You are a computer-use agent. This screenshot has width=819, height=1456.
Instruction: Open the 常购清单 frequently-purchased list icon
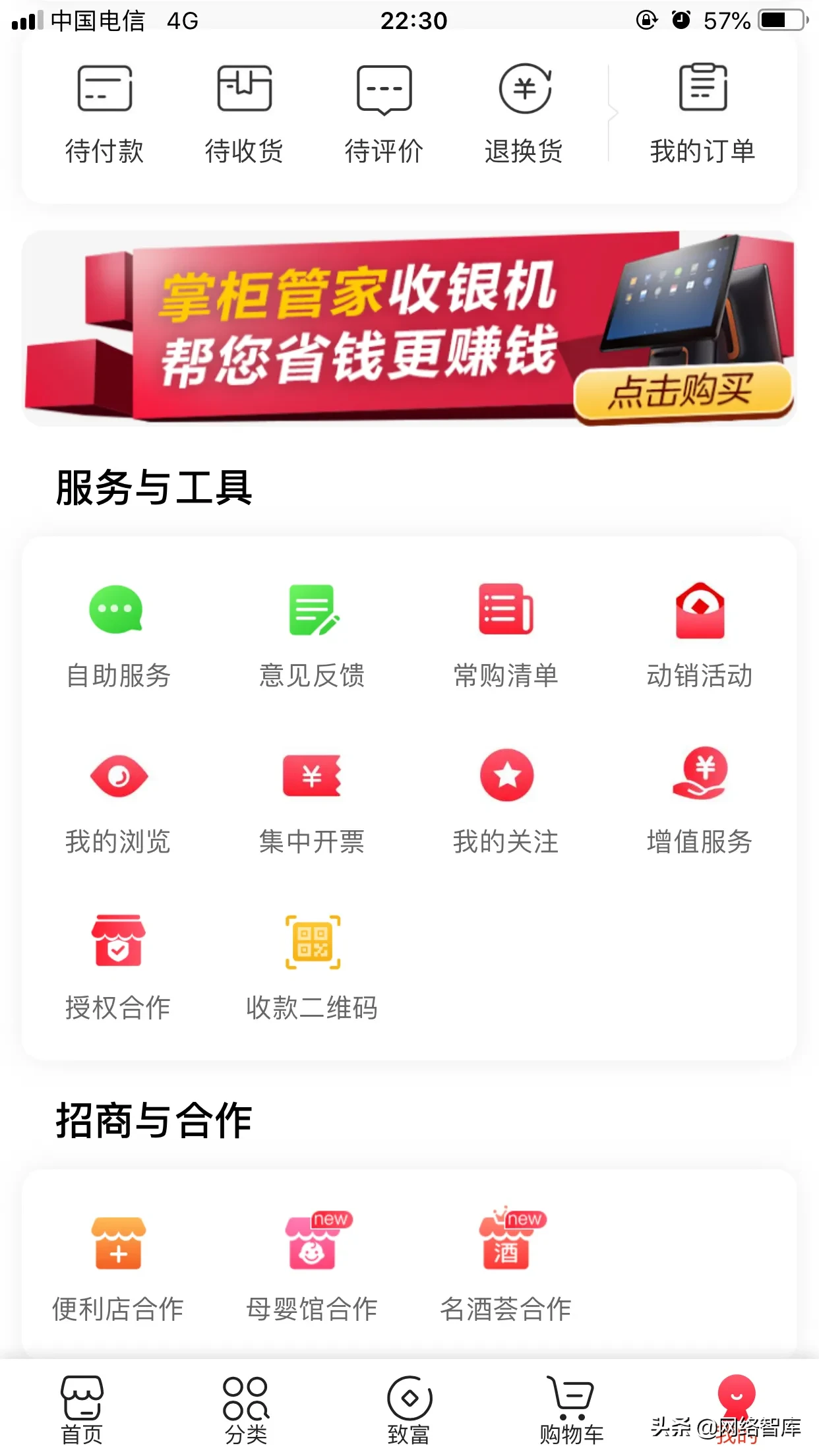(506, 633)
